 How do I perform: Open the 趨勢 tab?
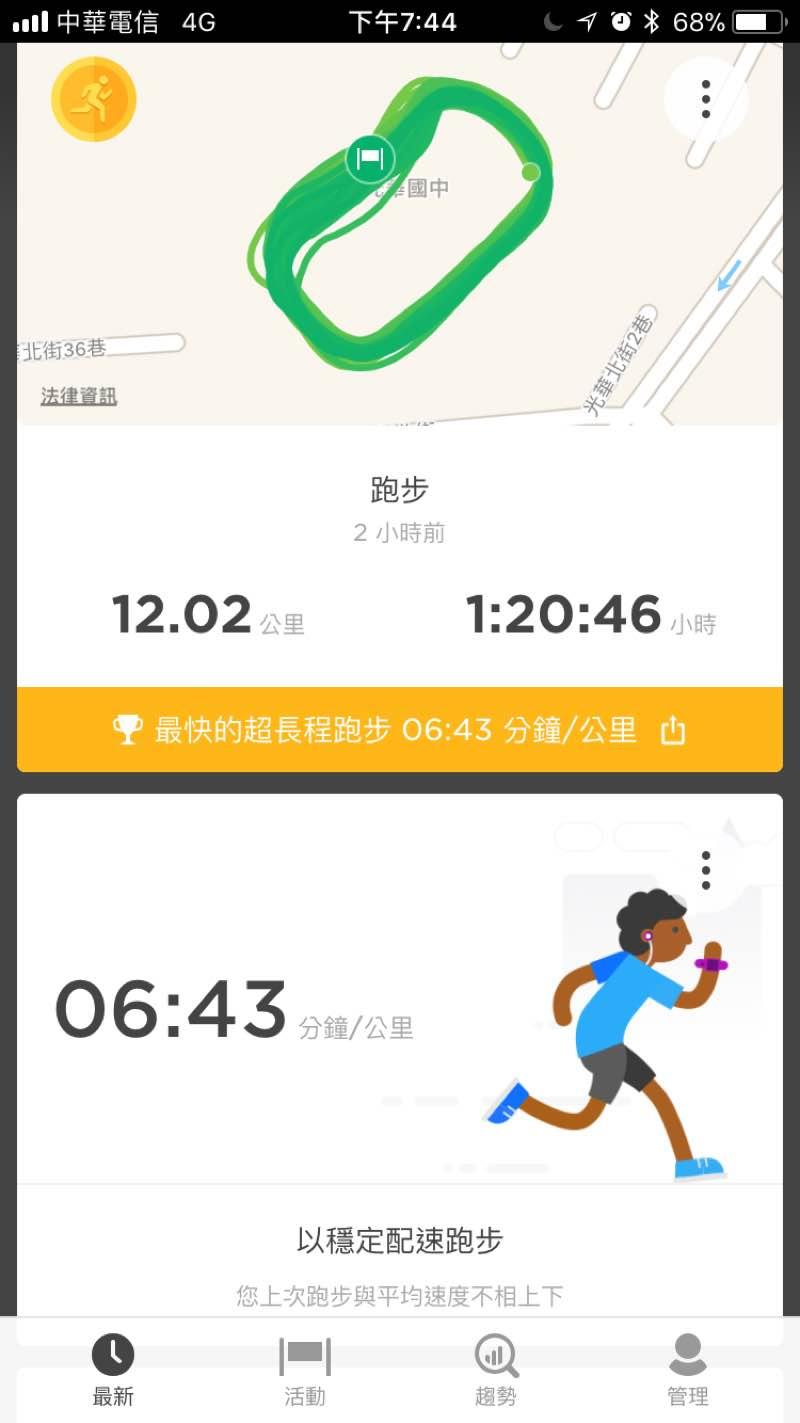point(496,1371)
